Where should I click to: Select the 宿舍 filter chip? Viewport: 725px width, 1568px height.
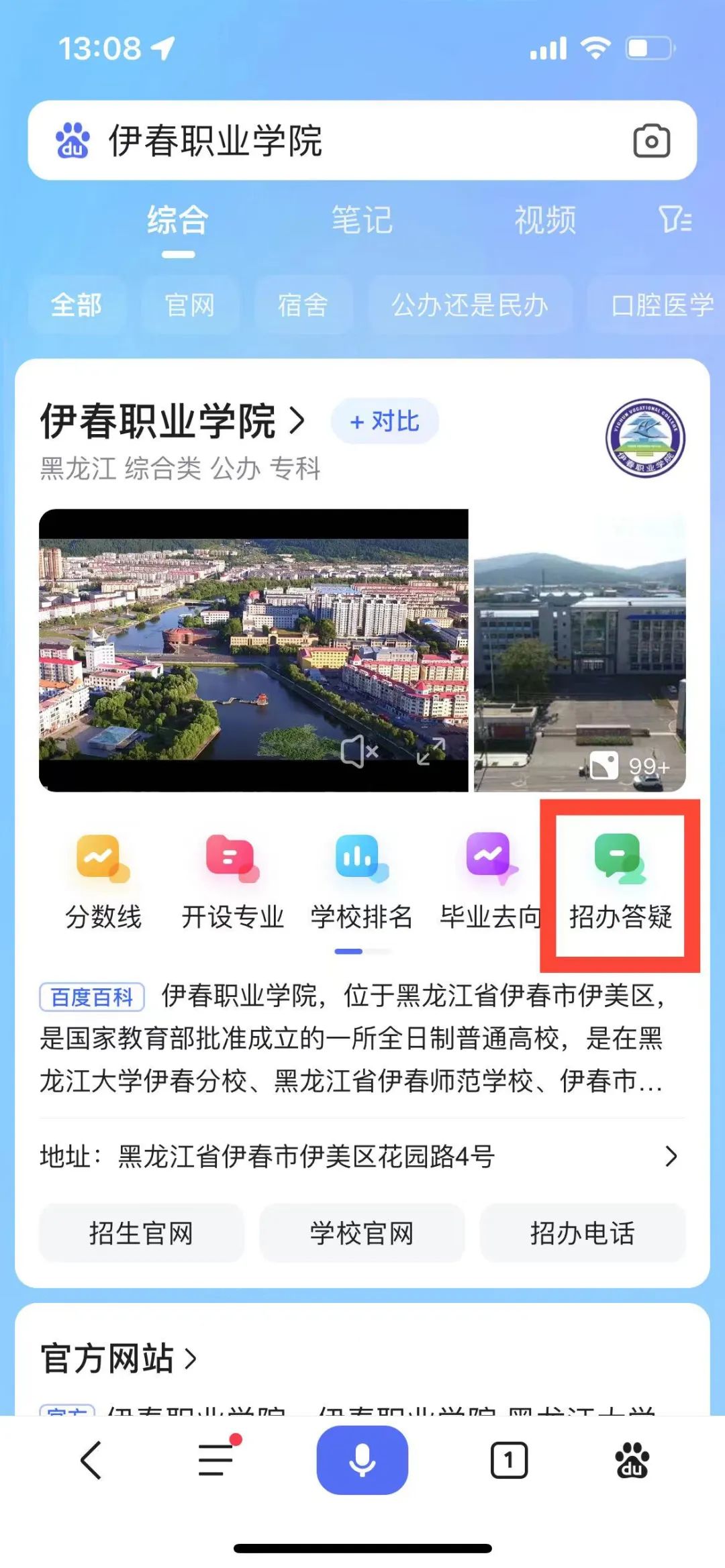coord(303,305)
